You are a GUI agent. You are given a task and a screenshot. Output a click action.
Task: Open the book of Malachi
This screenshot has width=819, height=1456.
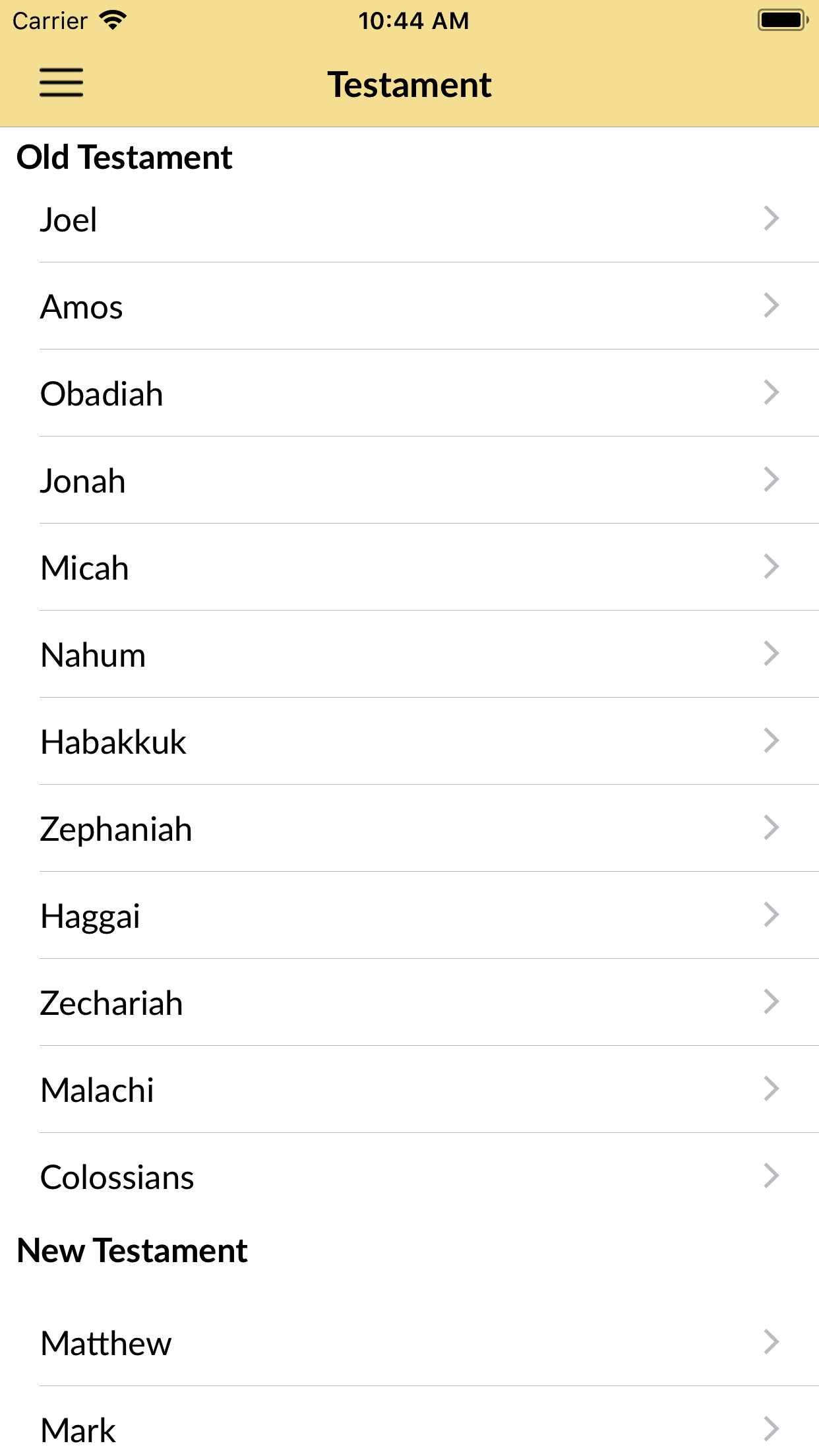coord(409,1089)
